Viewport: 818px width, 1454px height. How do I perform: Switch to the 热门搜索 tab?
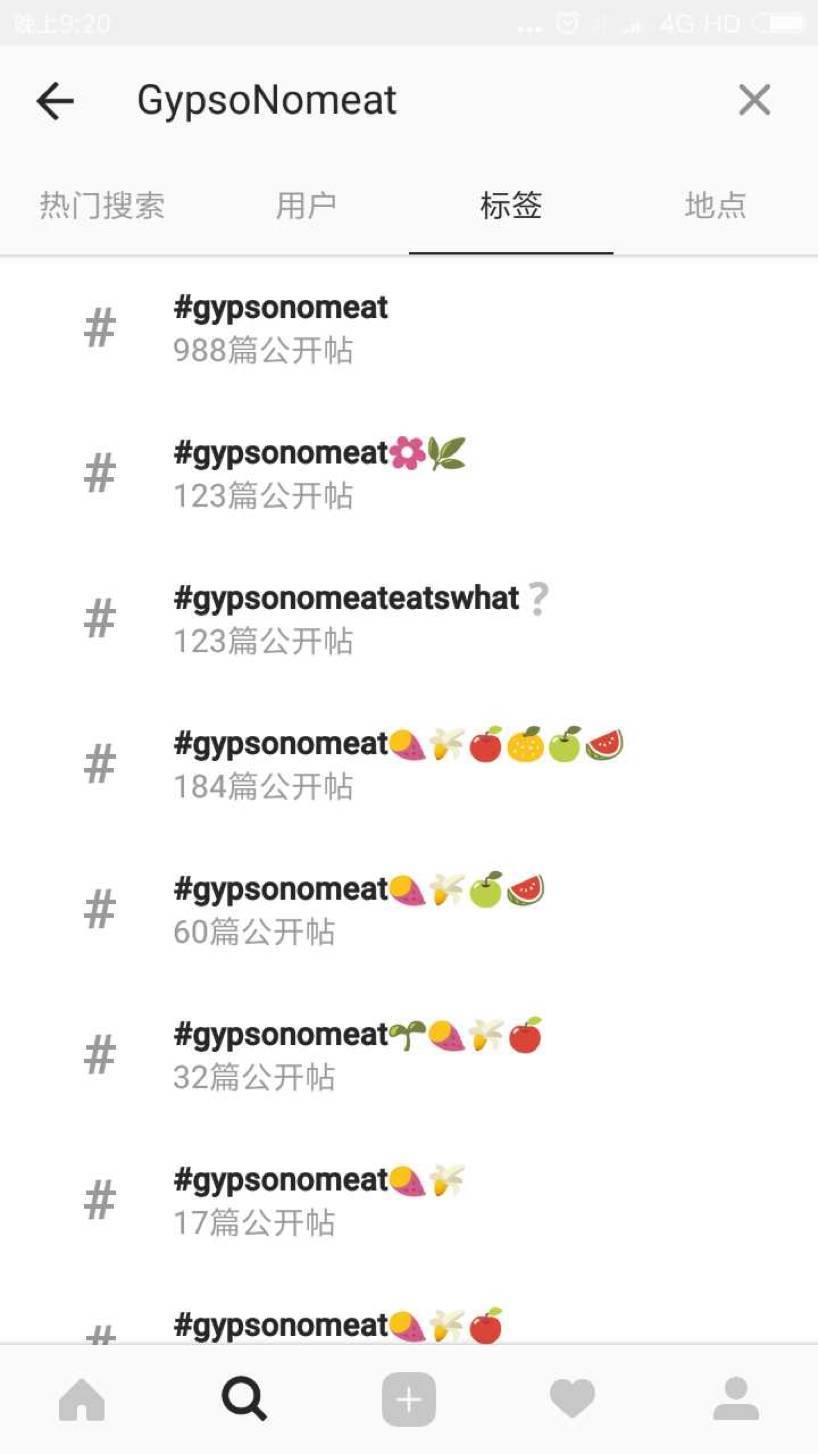pyautogui.click(x=102, y=206)
